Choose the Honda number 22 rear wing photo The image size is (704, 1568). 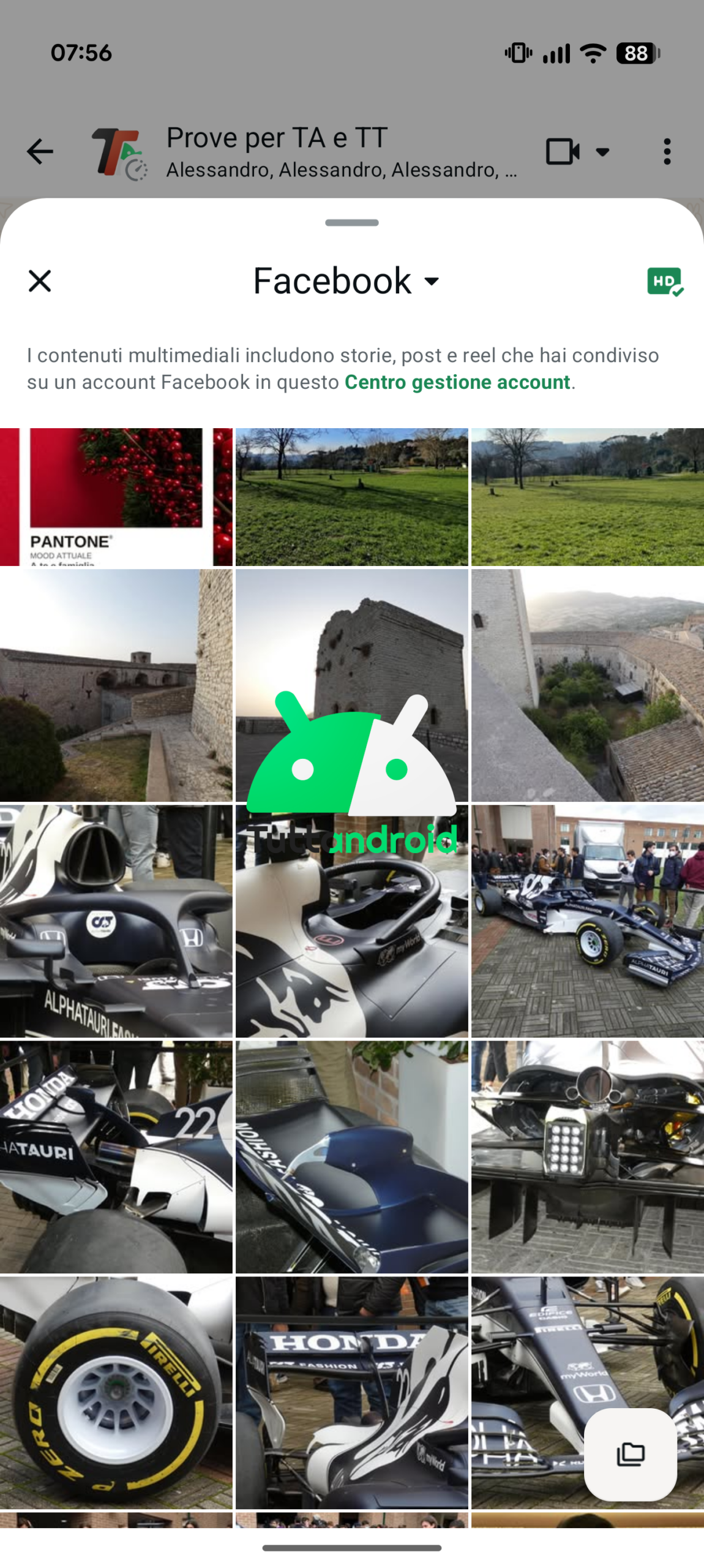(x=116, y=1157)
